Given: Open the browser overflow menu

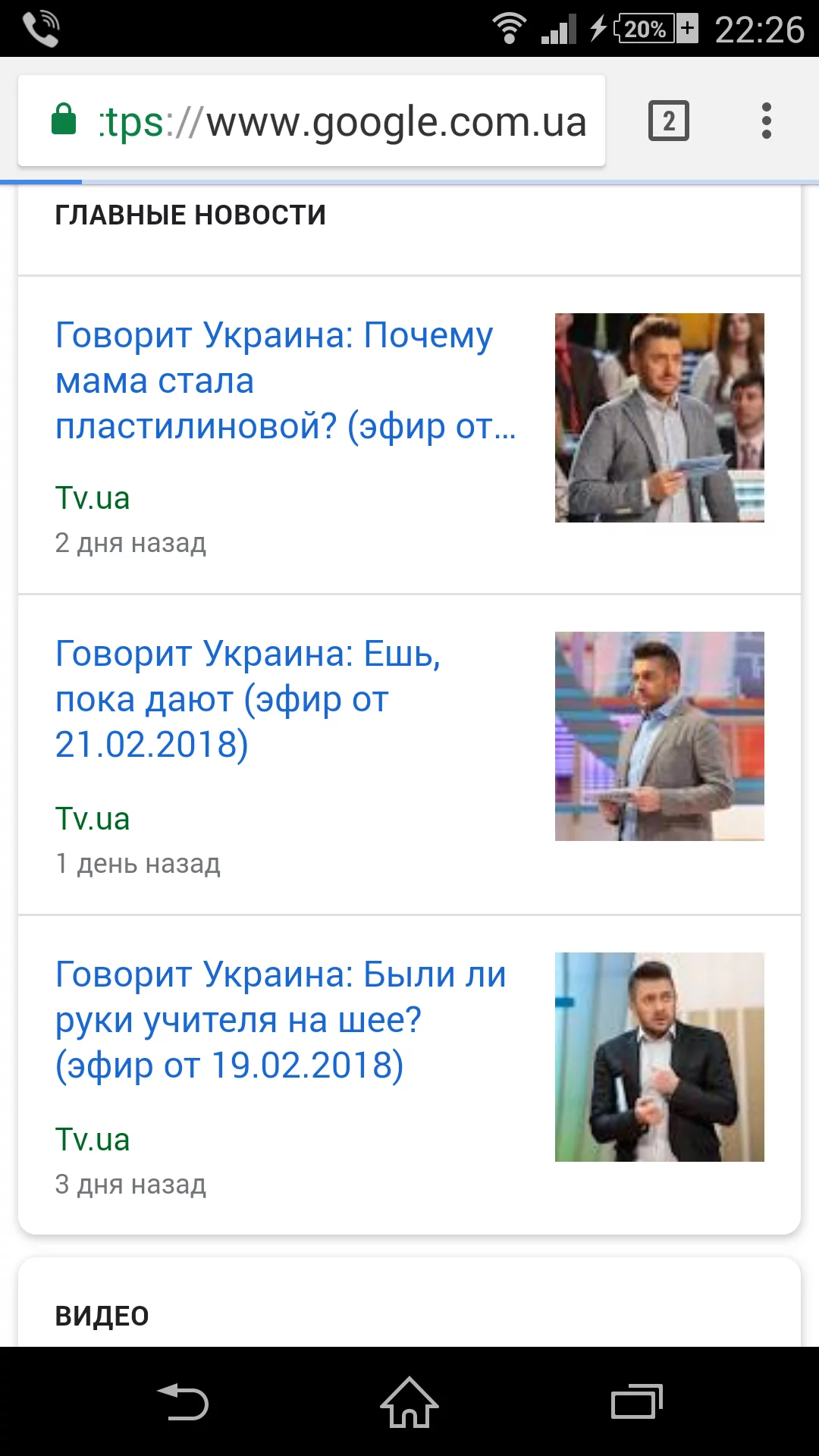Looking at the screenshot, I should [x=766, y=121].
